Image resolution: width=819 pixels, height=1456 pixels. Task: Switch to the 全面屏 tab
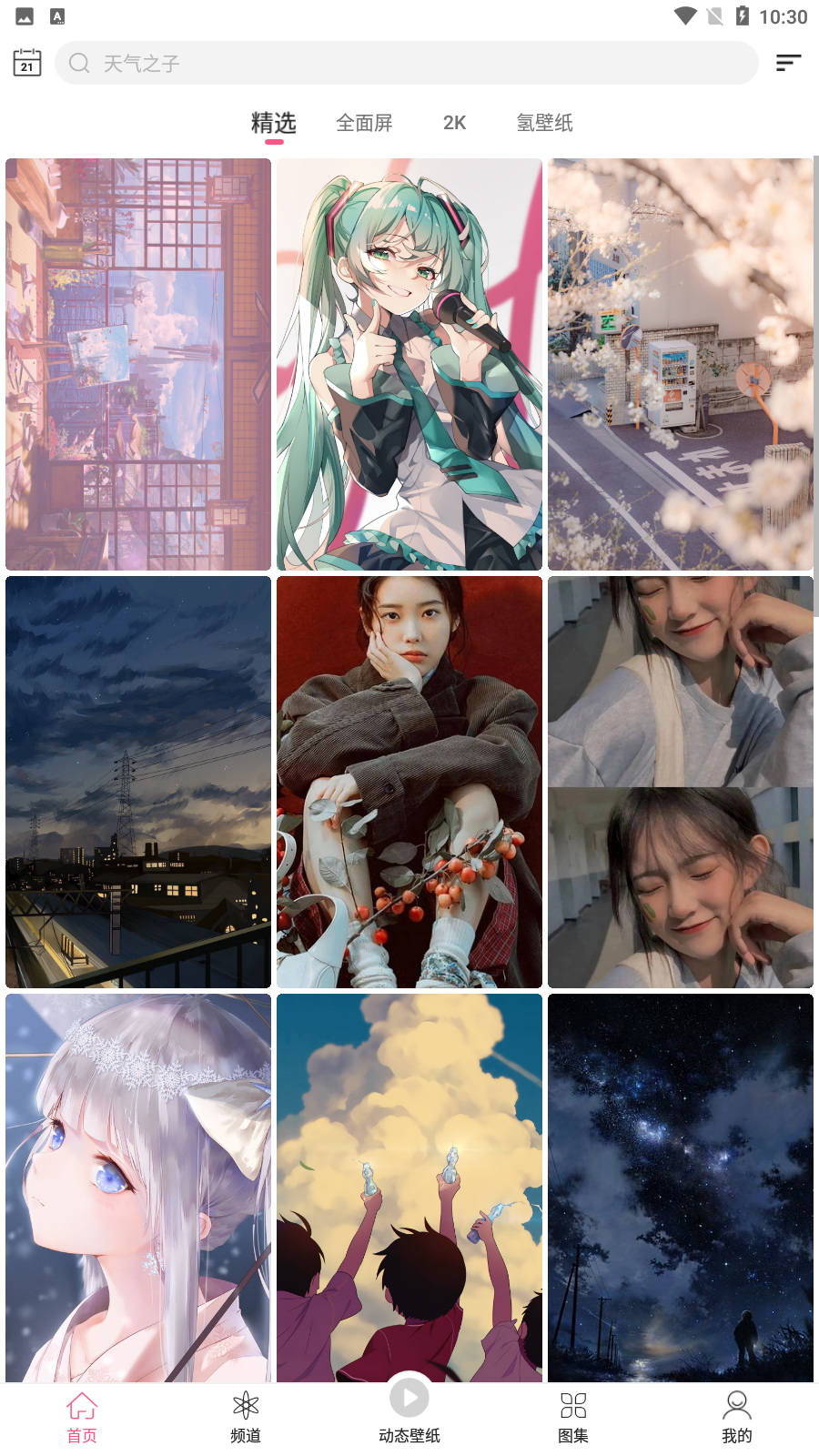(x=364, y=123)
